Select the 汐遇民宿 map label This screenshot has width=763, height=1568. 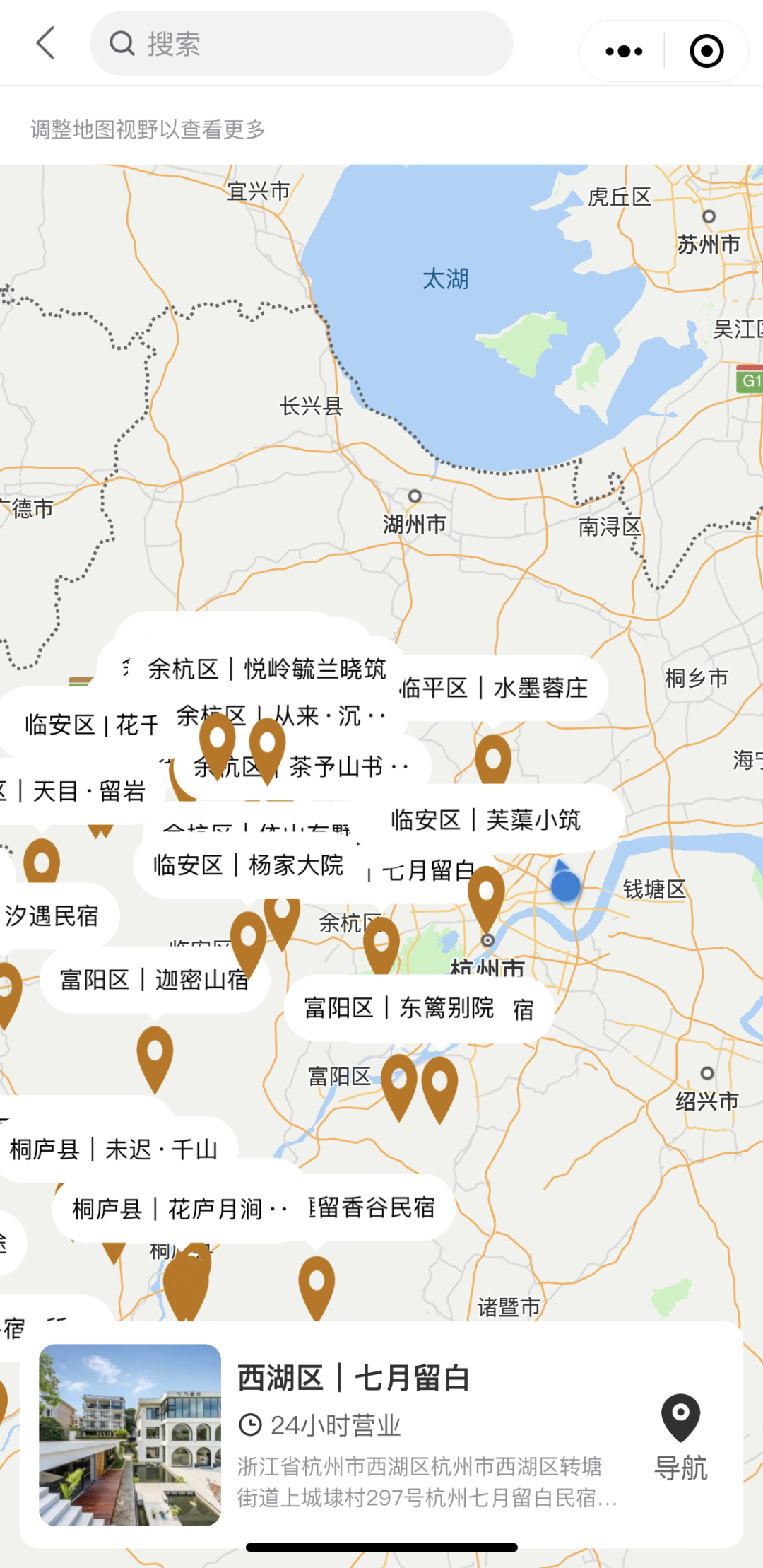(x=52, y=916)
